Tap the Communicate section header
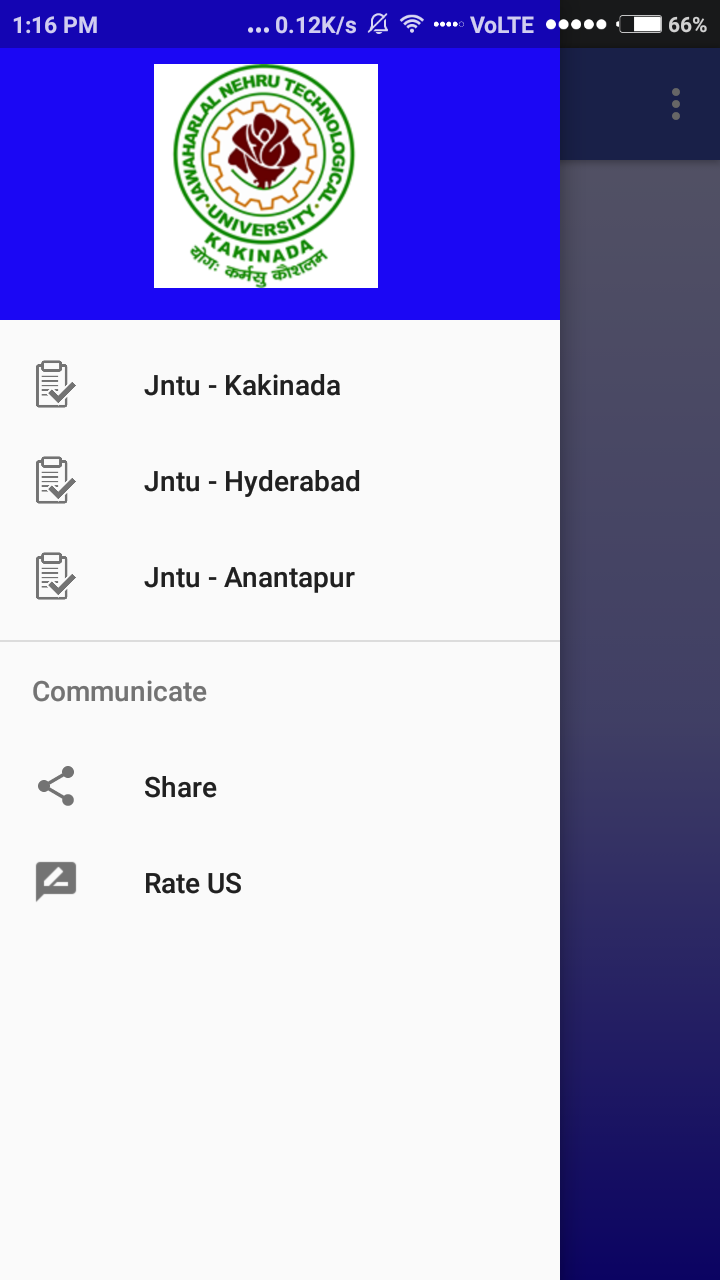The width and height of the screenshot is (720, 1280). 119,691
